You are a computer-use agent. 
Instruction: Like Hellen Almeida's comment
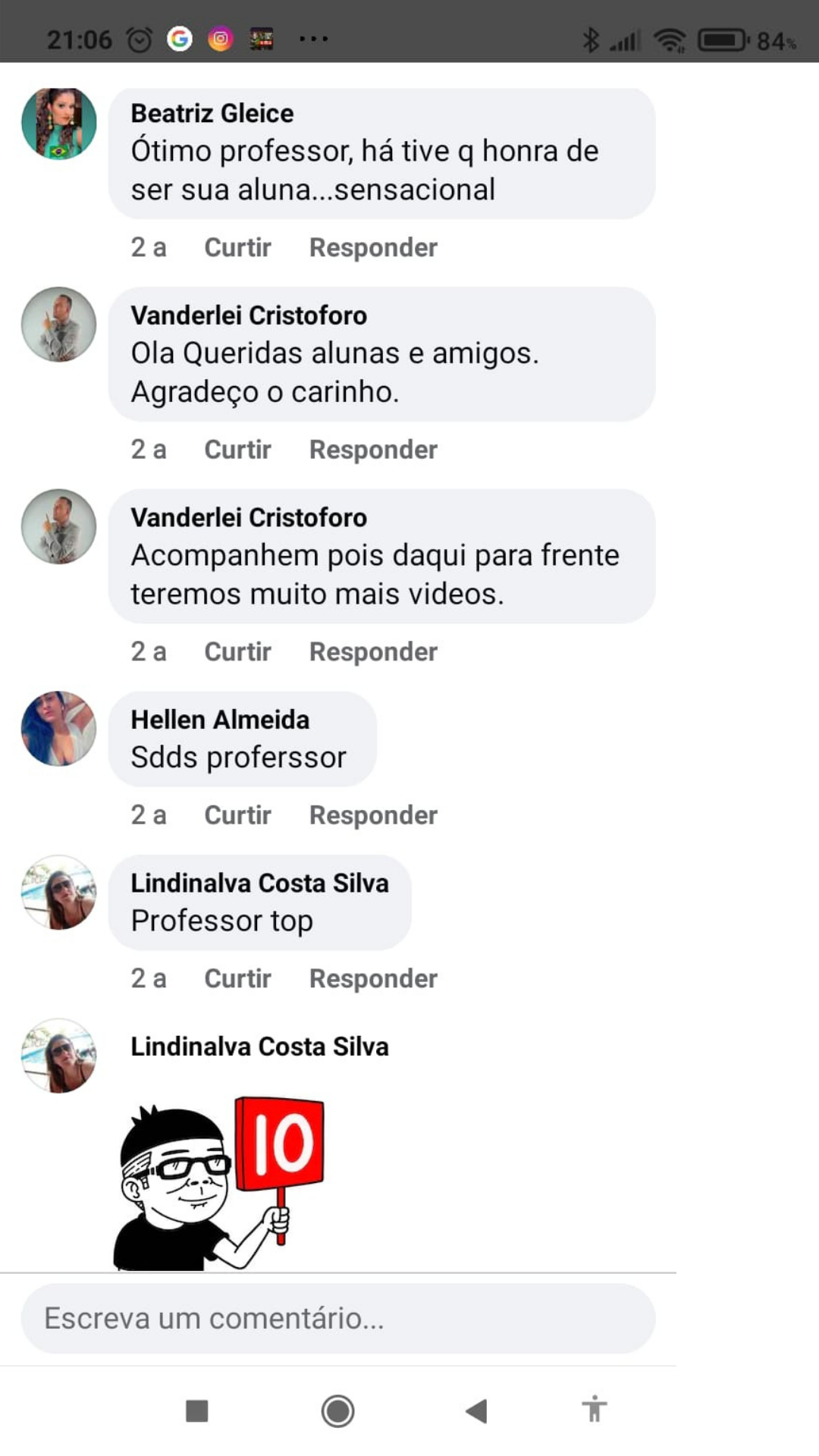[x=237, y=815]
